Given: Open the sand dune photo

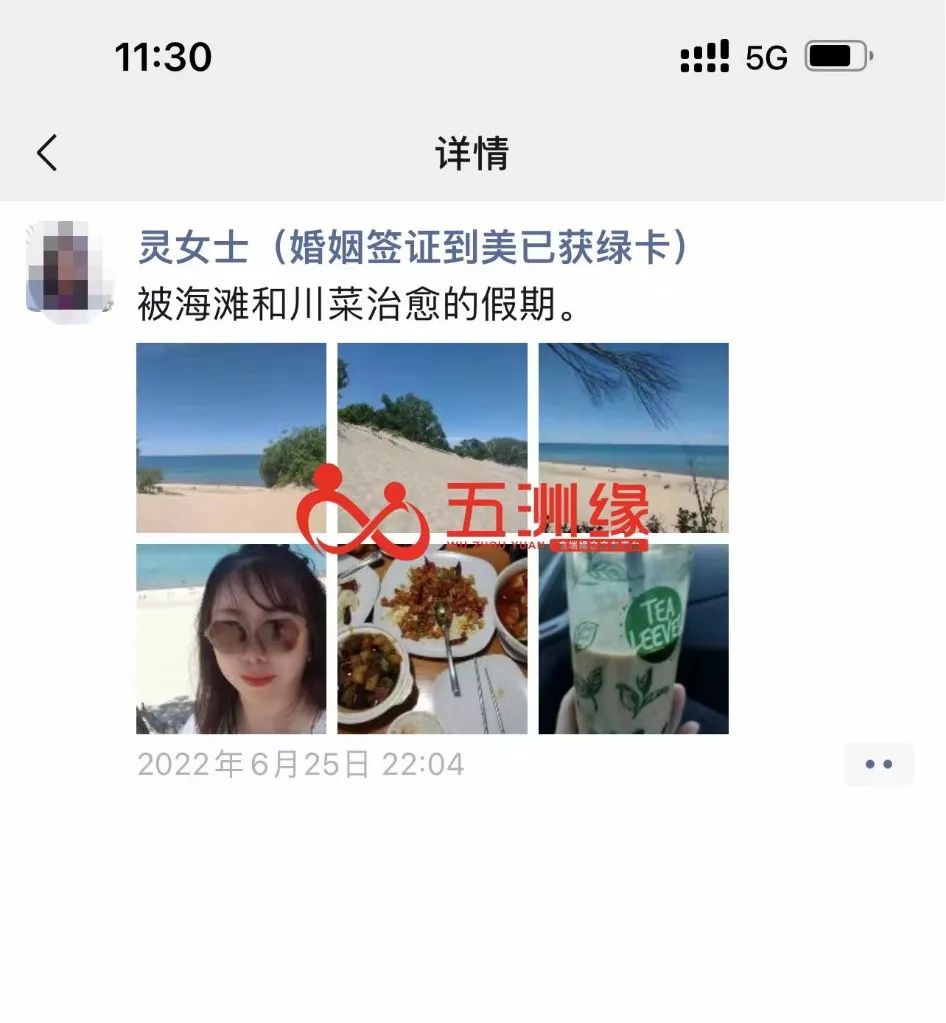Looking at the screenshot, I should point(432,437).
